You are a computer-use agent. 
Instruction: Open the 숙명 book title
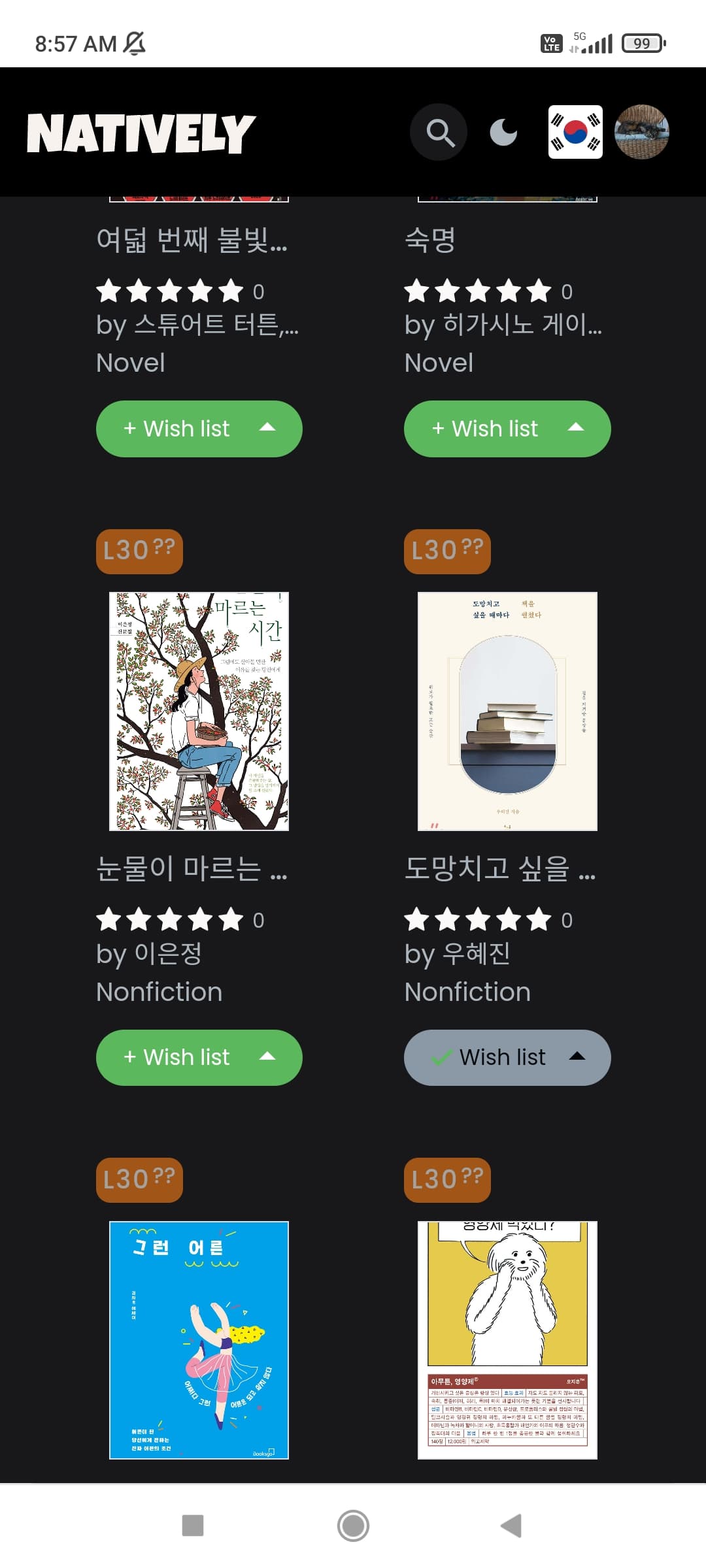click(430, 240)
